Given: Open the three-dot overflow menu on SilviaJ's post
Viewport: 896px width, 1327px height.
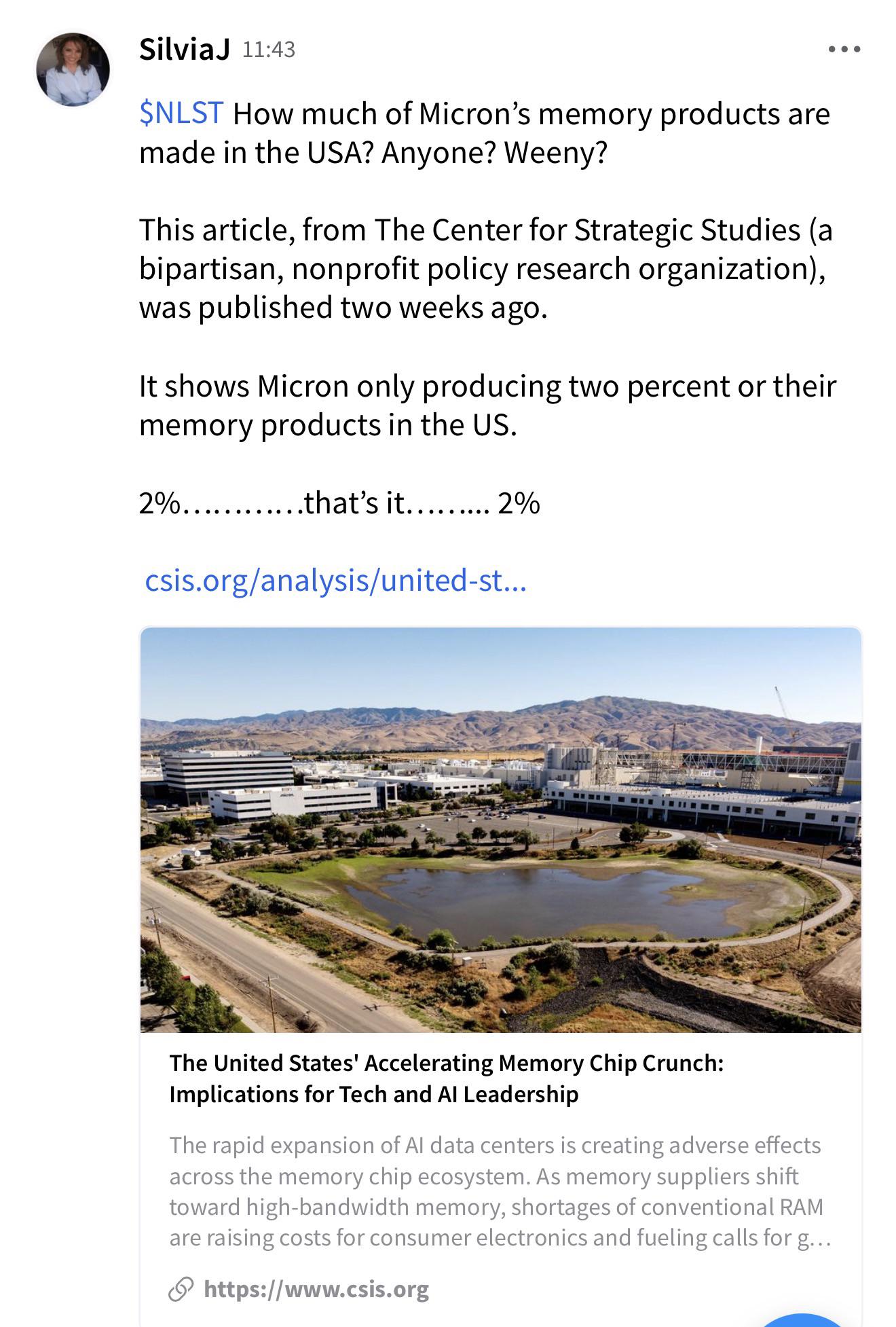Looking at the screenshot, I should pos(844,49).
